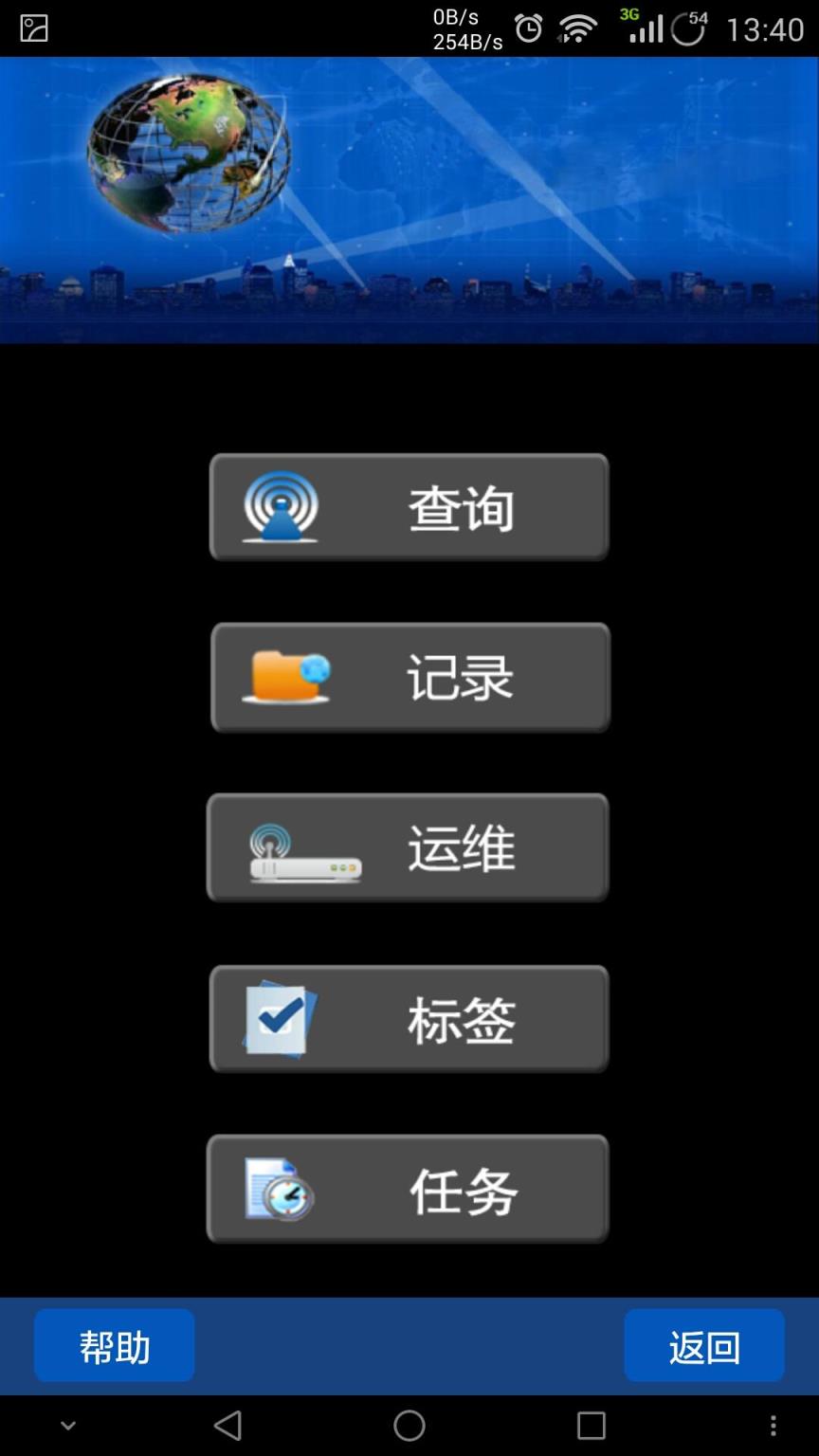The width and height of the screenshot is (819, 1456).
Task: Click the 帮助 help button
Action: (114, 1344)
